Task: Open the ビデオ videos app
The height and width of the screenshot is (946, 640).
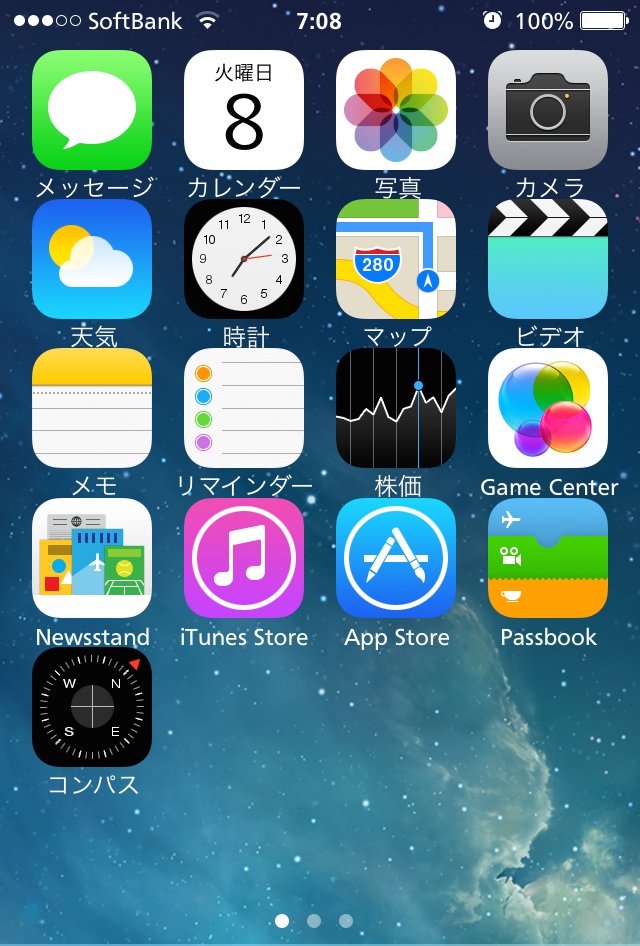Action: [x=548, y=259]
